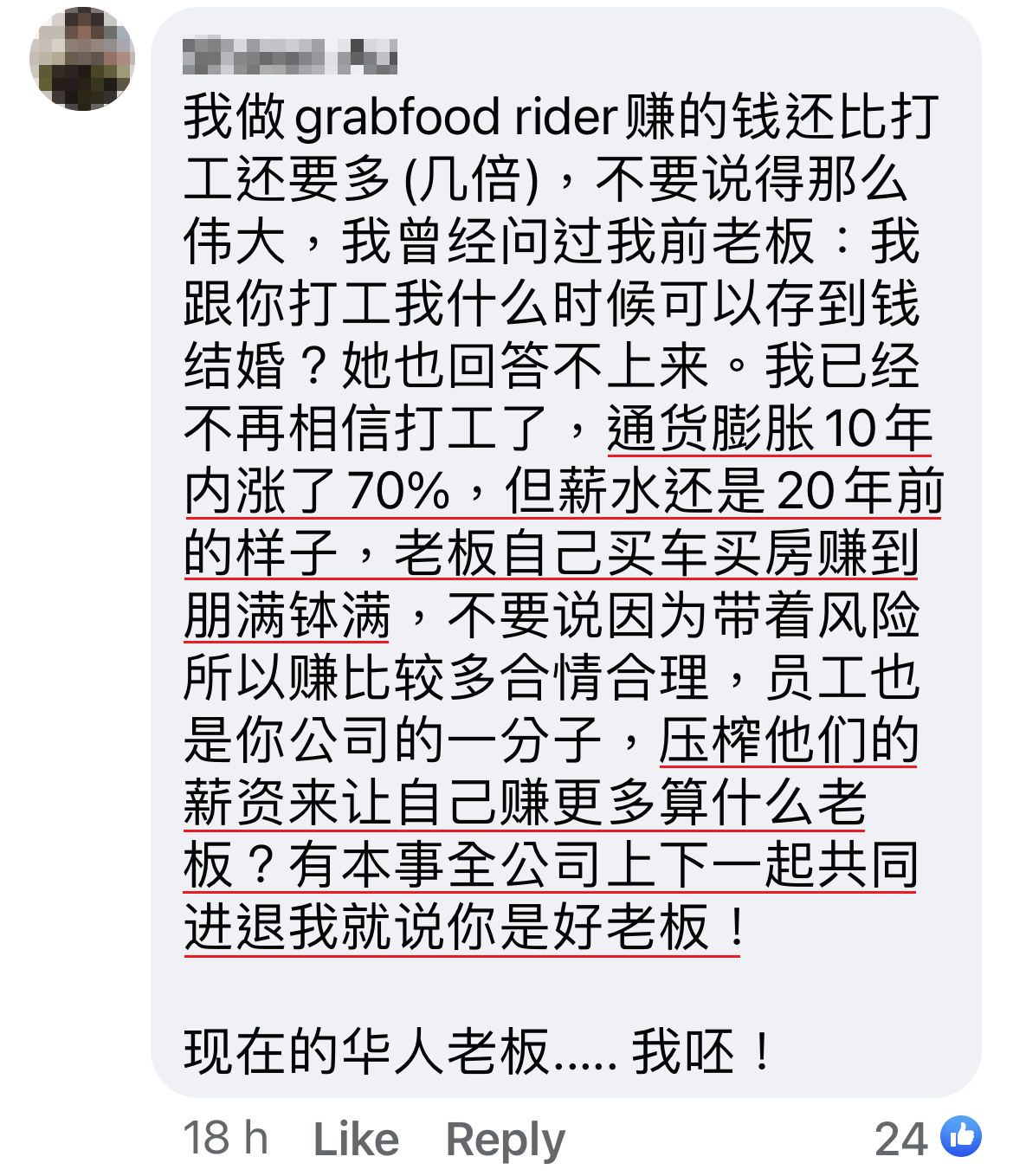Screen dimensions: 1013x1176
Task: Reply to this comment
Action: tap(505, 1139)
